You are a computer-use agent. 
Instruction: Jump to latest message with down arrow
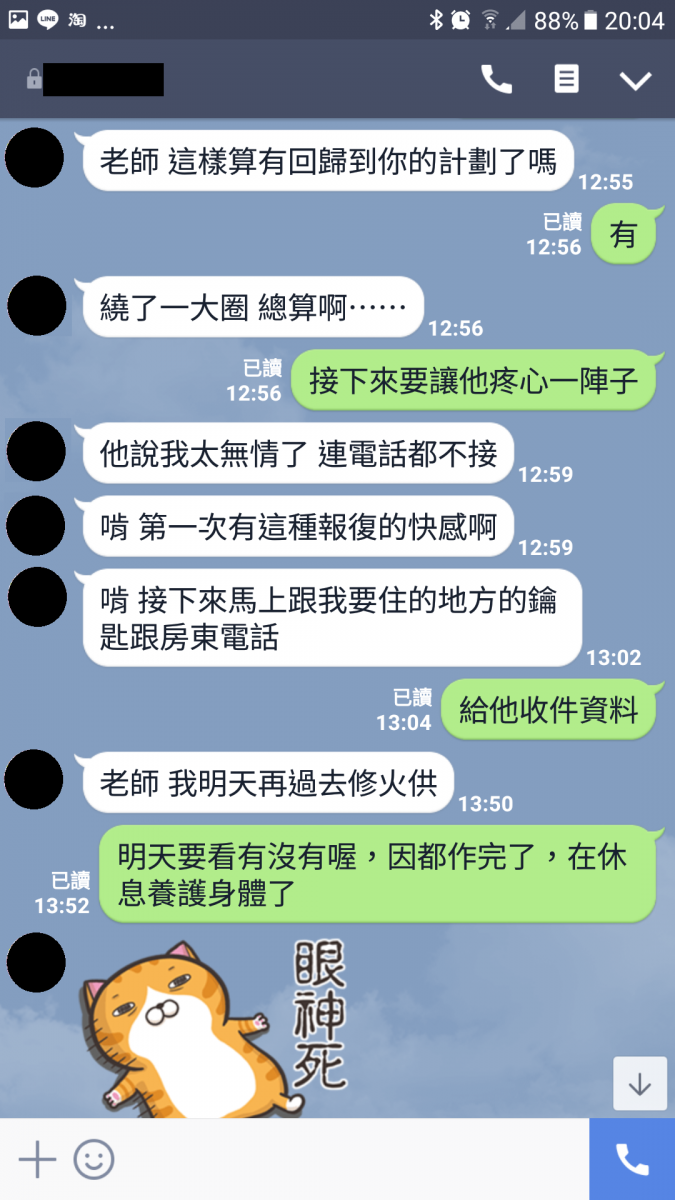[639, 1083]
